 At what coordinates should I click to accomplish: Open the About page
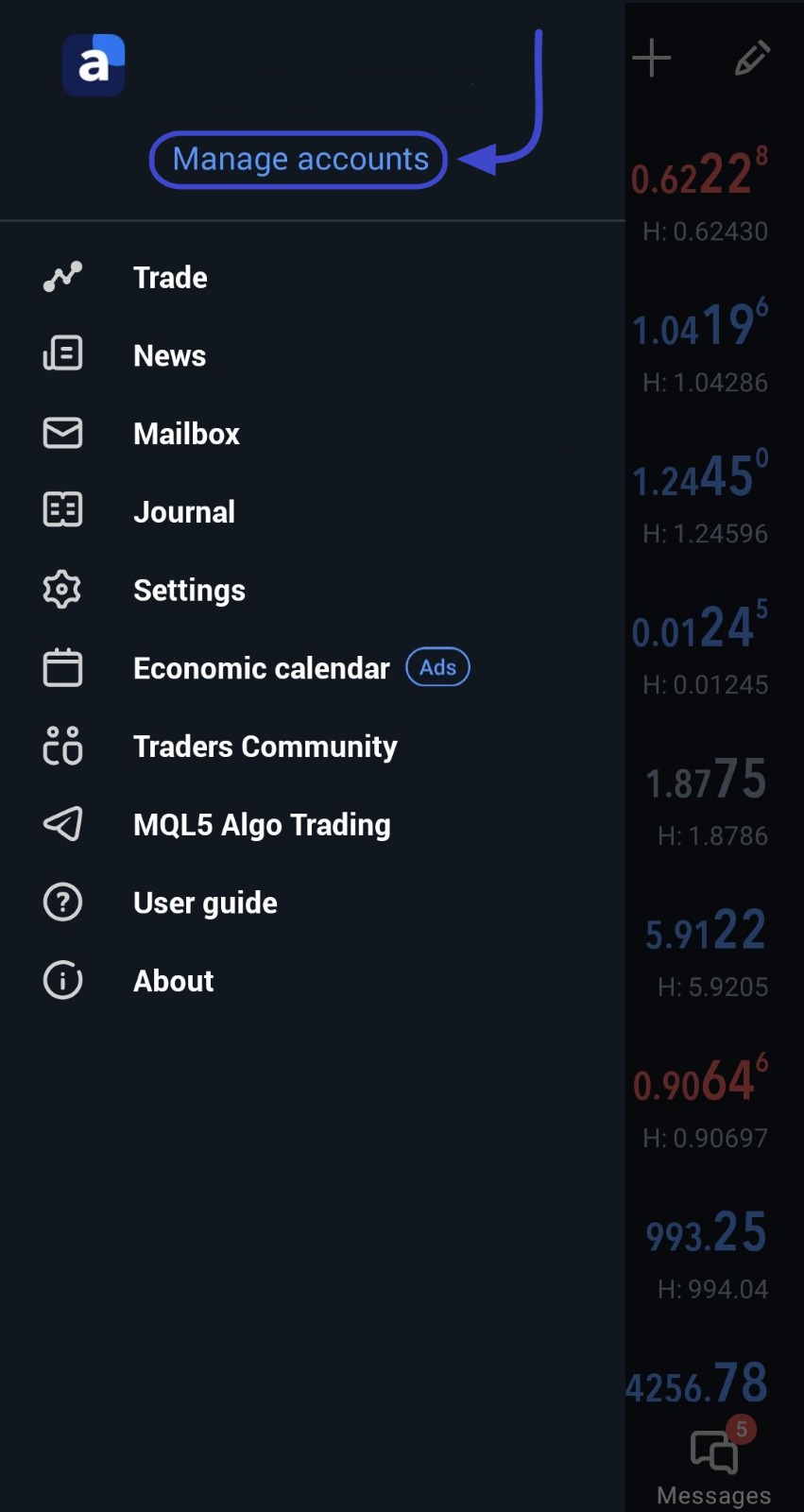click(173, 981)
